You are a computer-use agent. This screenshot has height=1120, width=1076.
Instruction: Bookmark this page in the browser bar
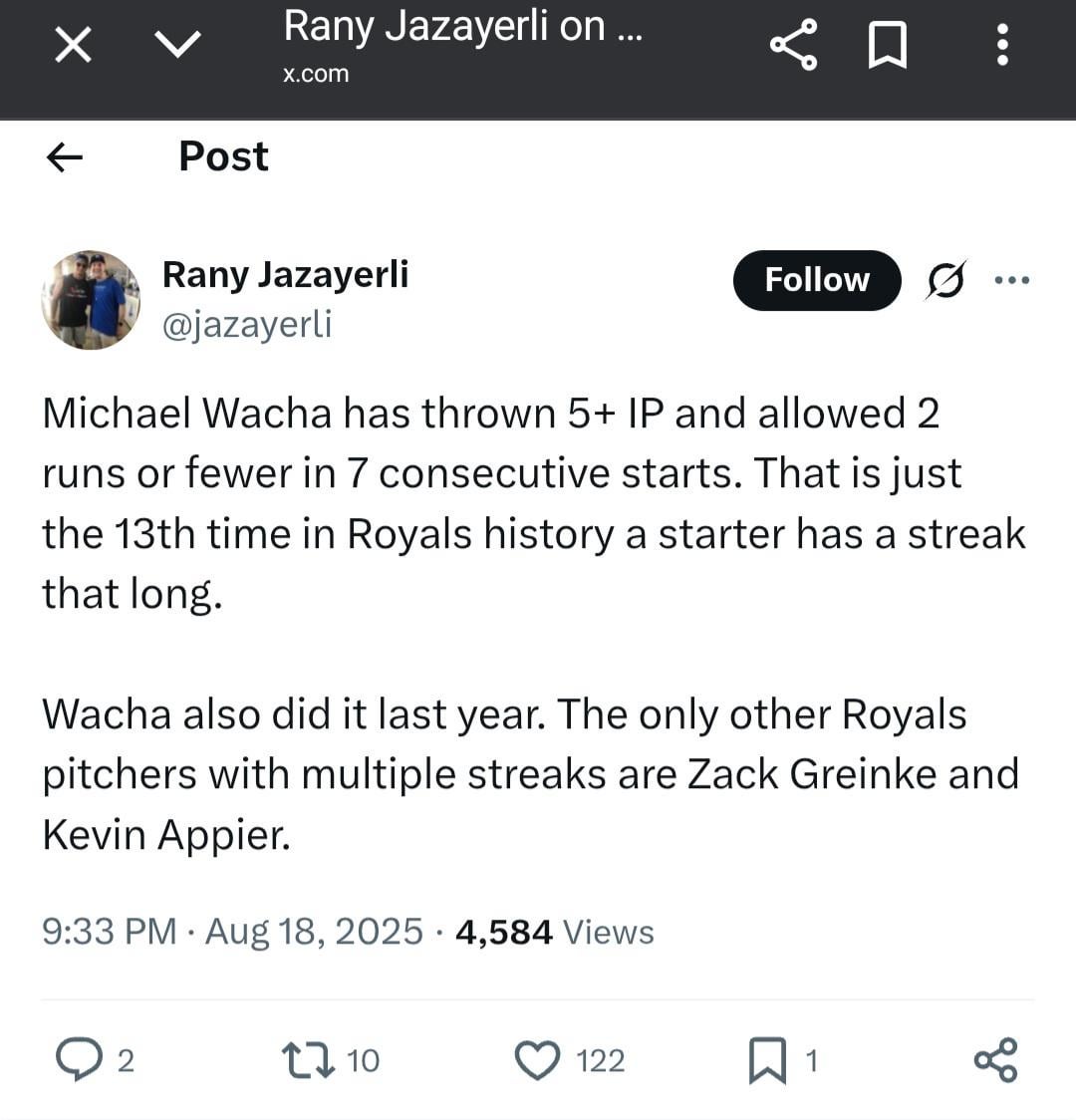[x=887, y=46]
